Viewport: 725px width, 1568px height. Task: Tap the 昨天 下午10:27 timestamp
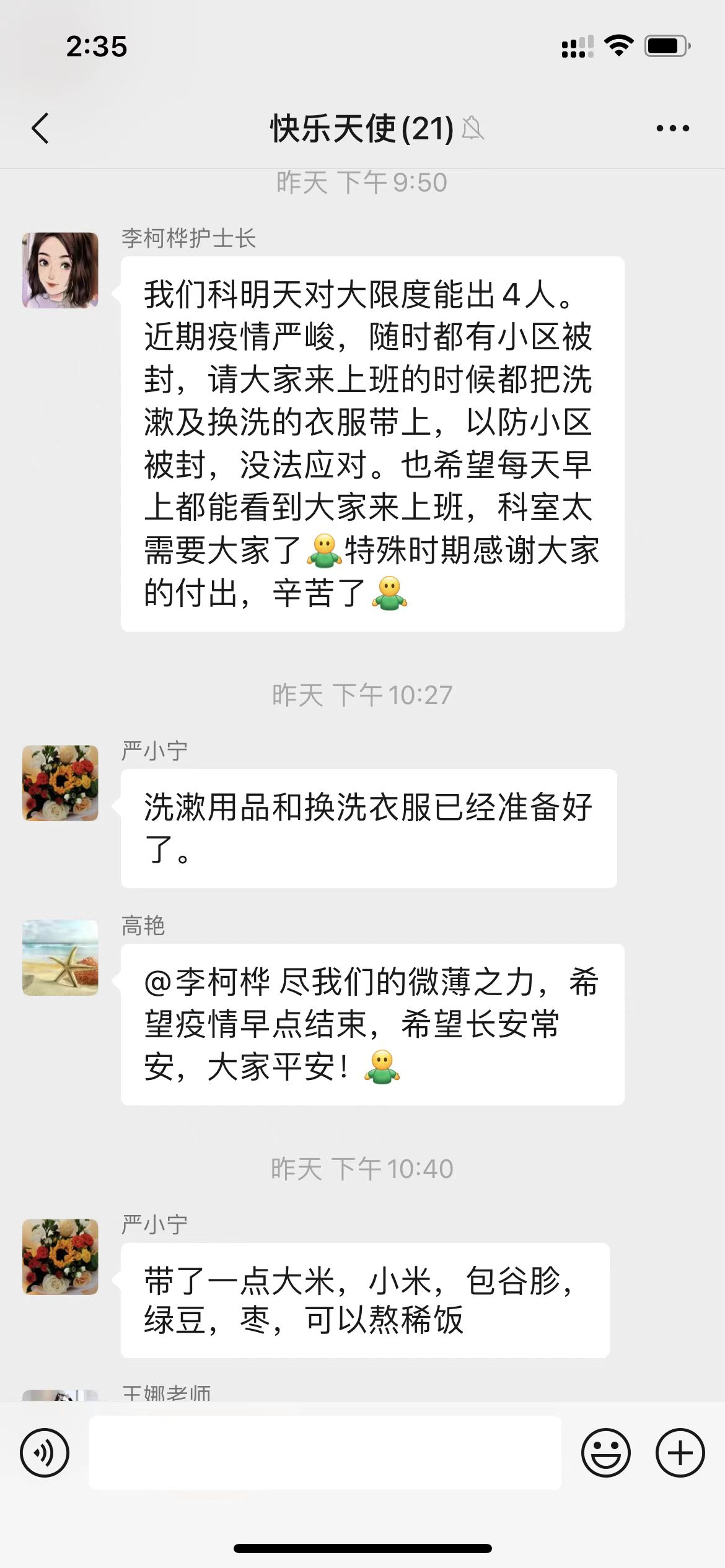pyautogui.click(x=362, y=694)
